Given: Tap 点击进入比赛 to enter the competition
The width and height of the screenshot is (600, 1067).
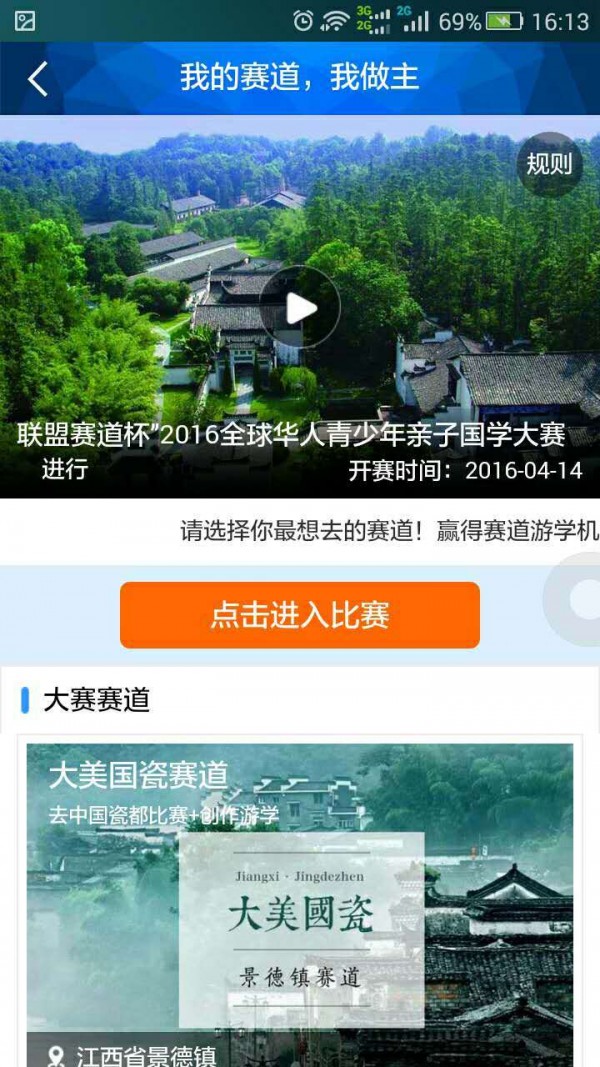Looking at the screenshot, I should tap(300, 615).
